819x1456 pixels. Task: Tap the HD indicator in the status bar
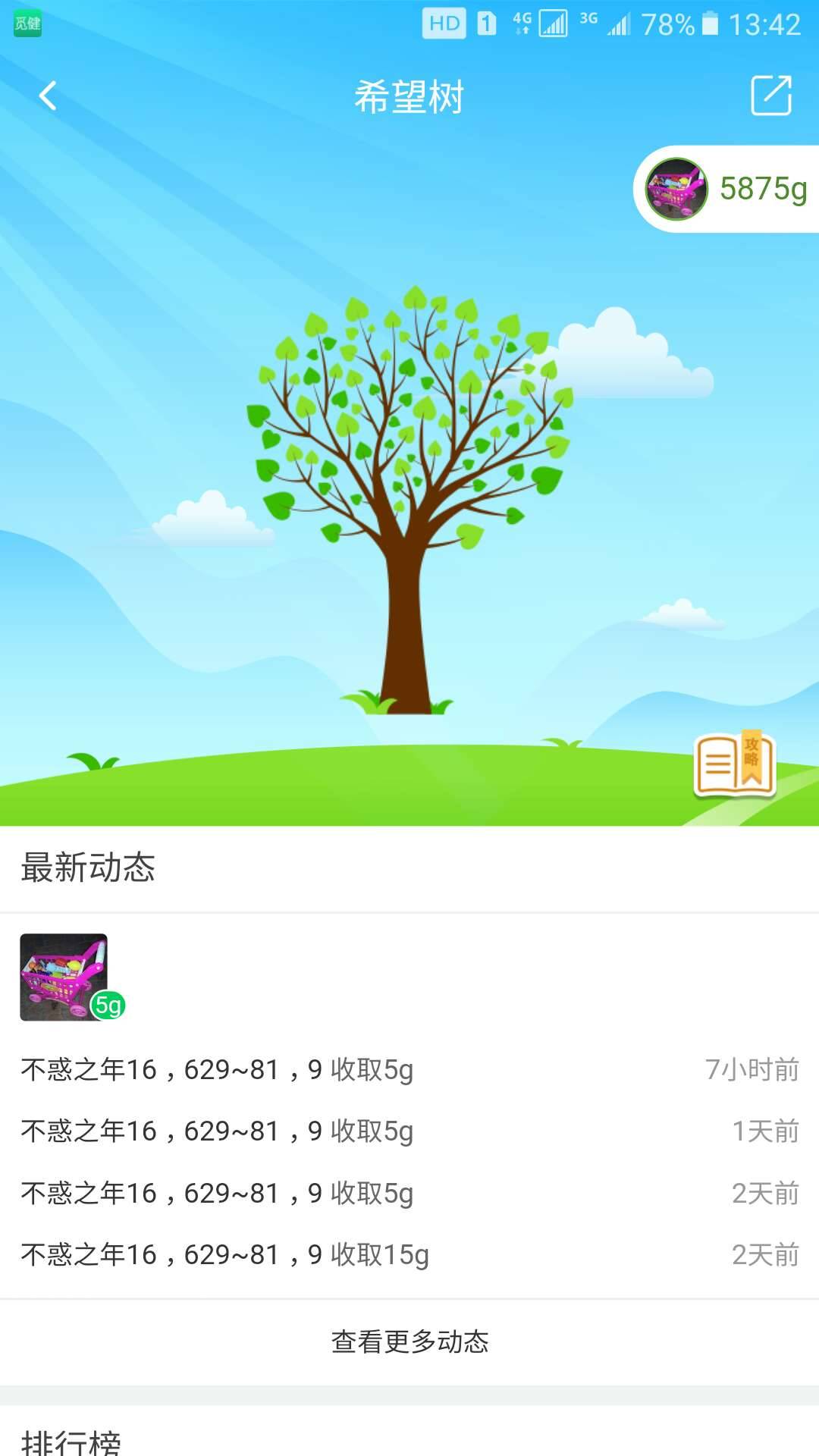444,24
